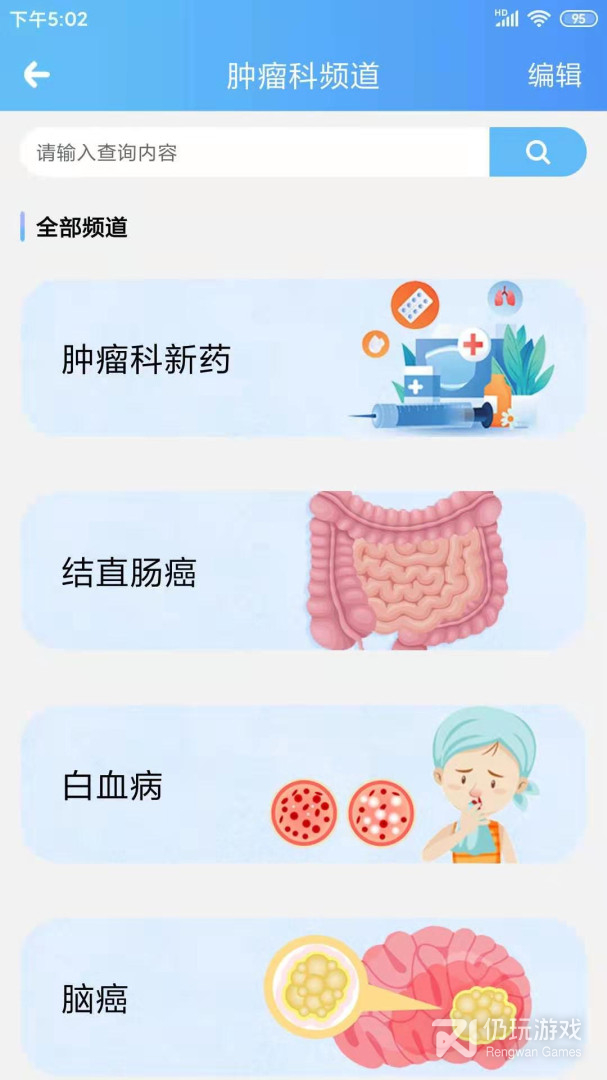Viewport: 607px width, 1080px height.
Task: Focus the 请输入查询内容 search field
Action: click(255, 152)
